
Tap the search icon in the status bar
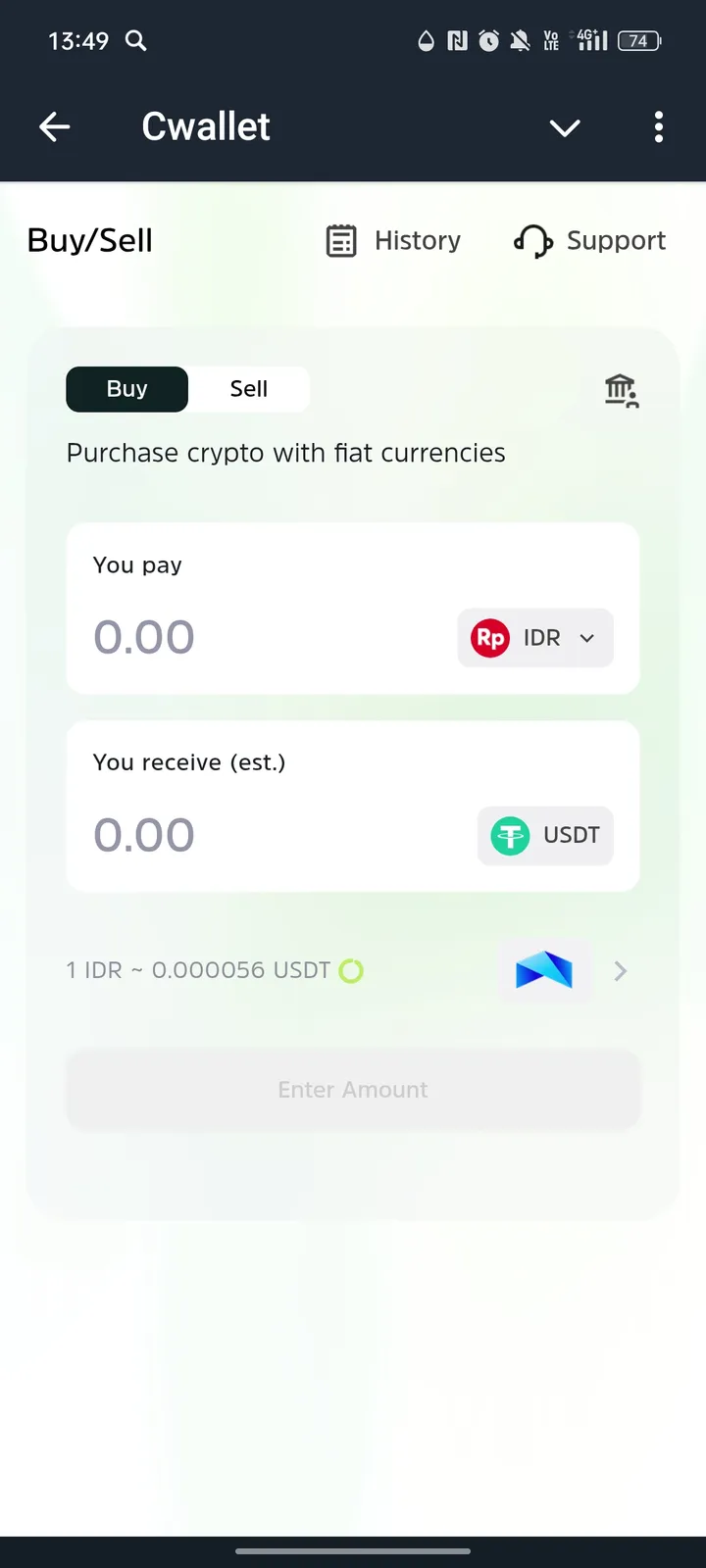click(x=136, y=41)
